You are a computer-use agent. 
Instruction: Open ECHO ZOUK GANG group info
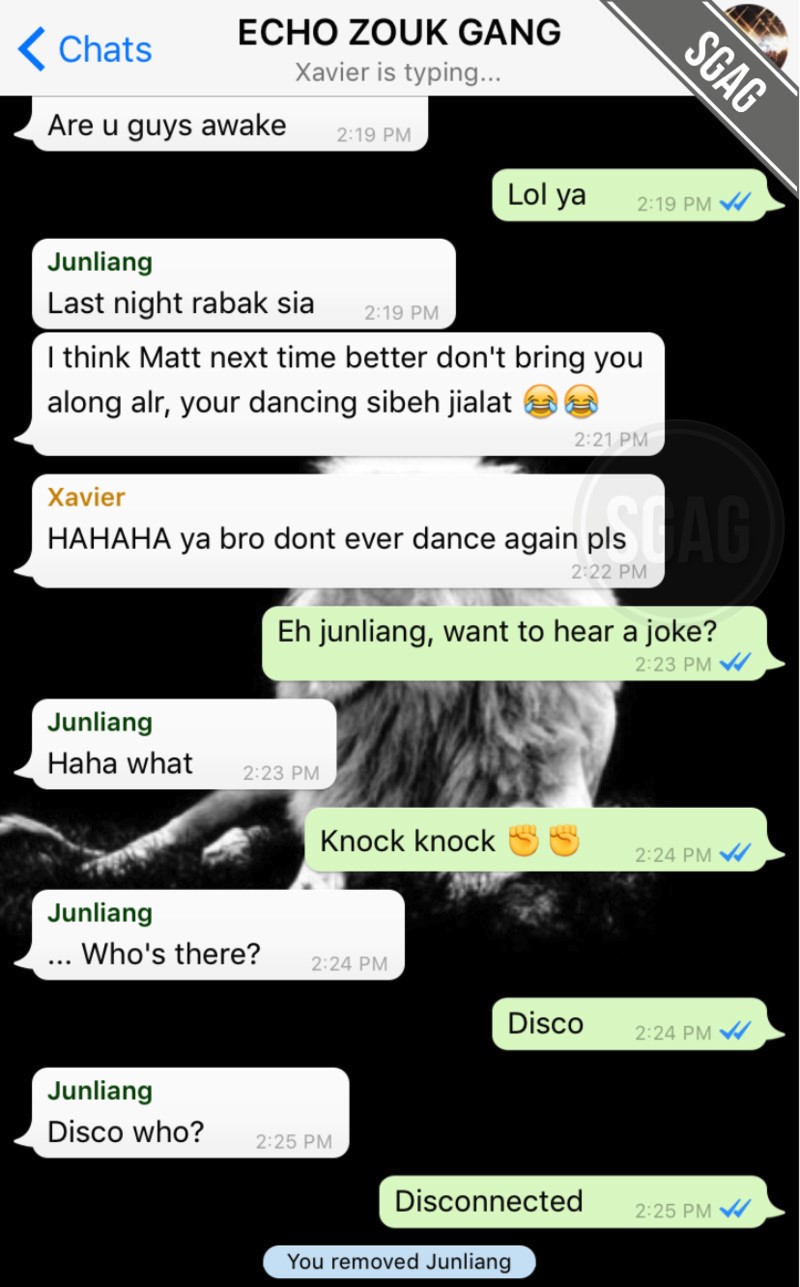click(399, 34)
